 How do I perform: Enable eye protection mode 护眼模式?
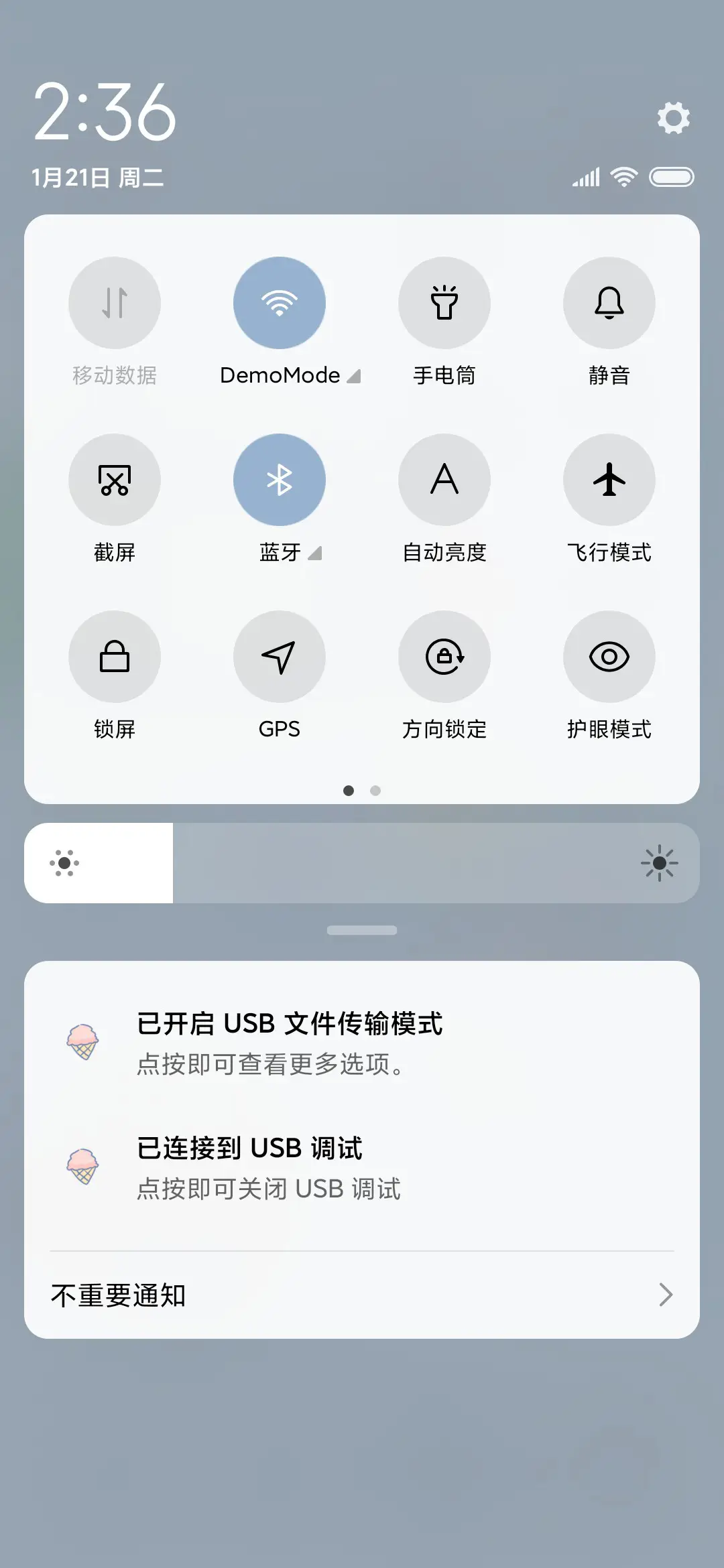coord(609,657)
